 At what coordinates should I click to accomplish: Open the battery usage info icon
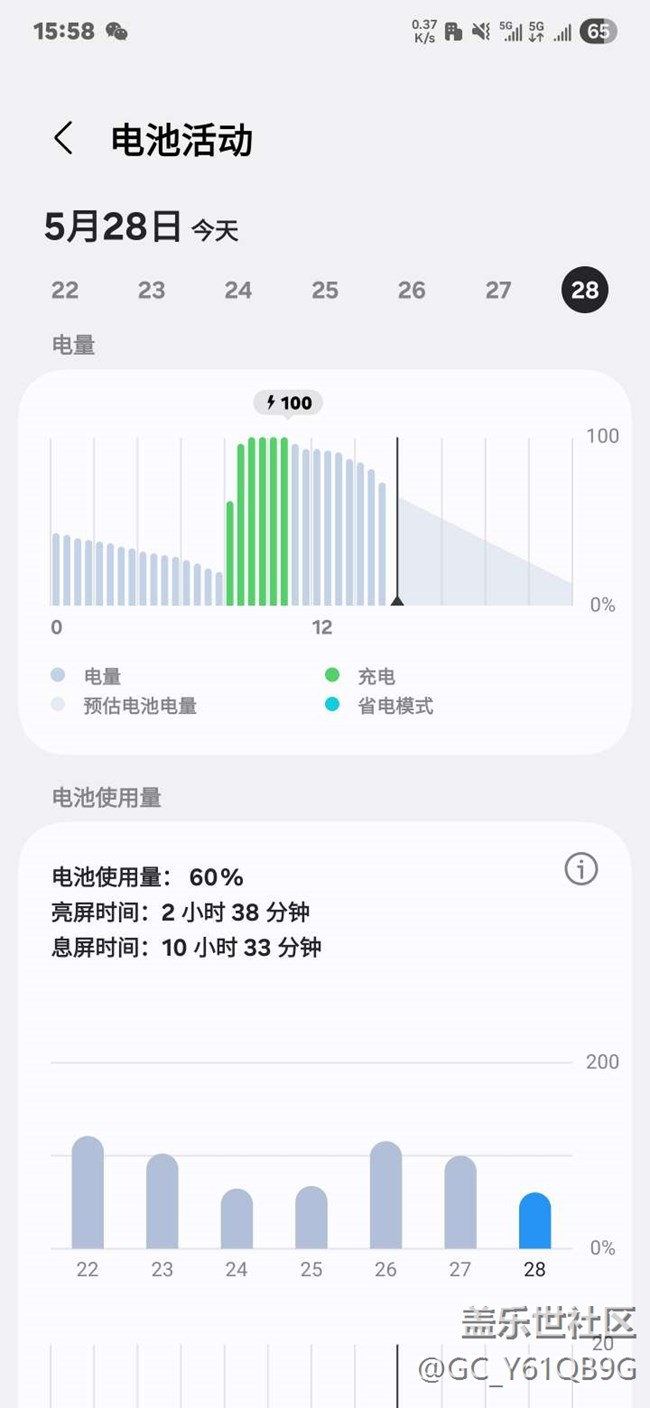click(581, 870)
